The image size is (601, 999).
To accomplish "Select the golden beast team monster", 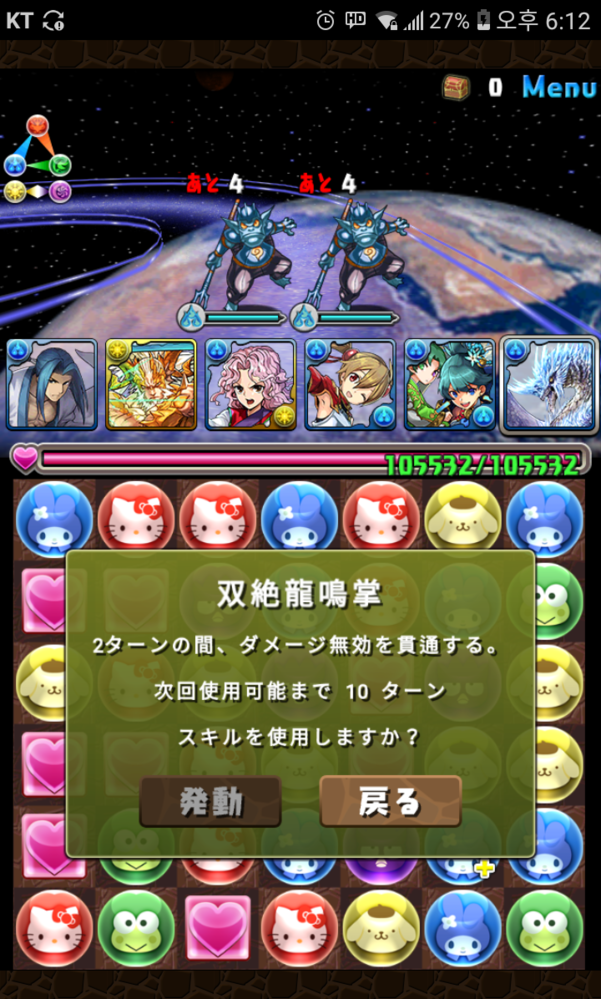I will pos(151,385).
